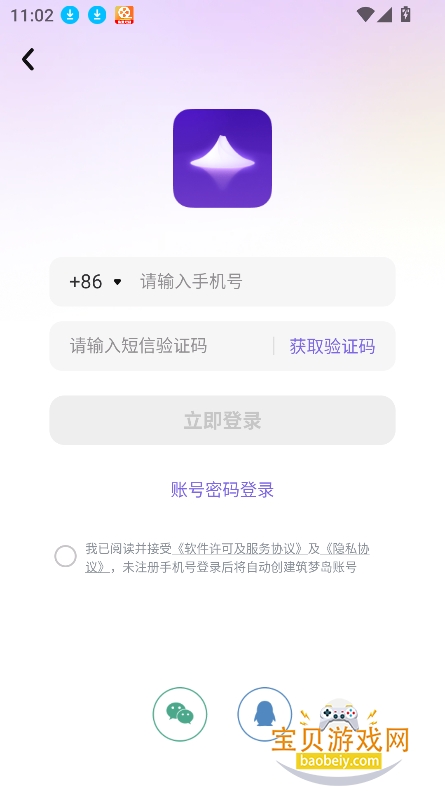
Task: Switch to 账号密码登录
Action: pos(222,490)
